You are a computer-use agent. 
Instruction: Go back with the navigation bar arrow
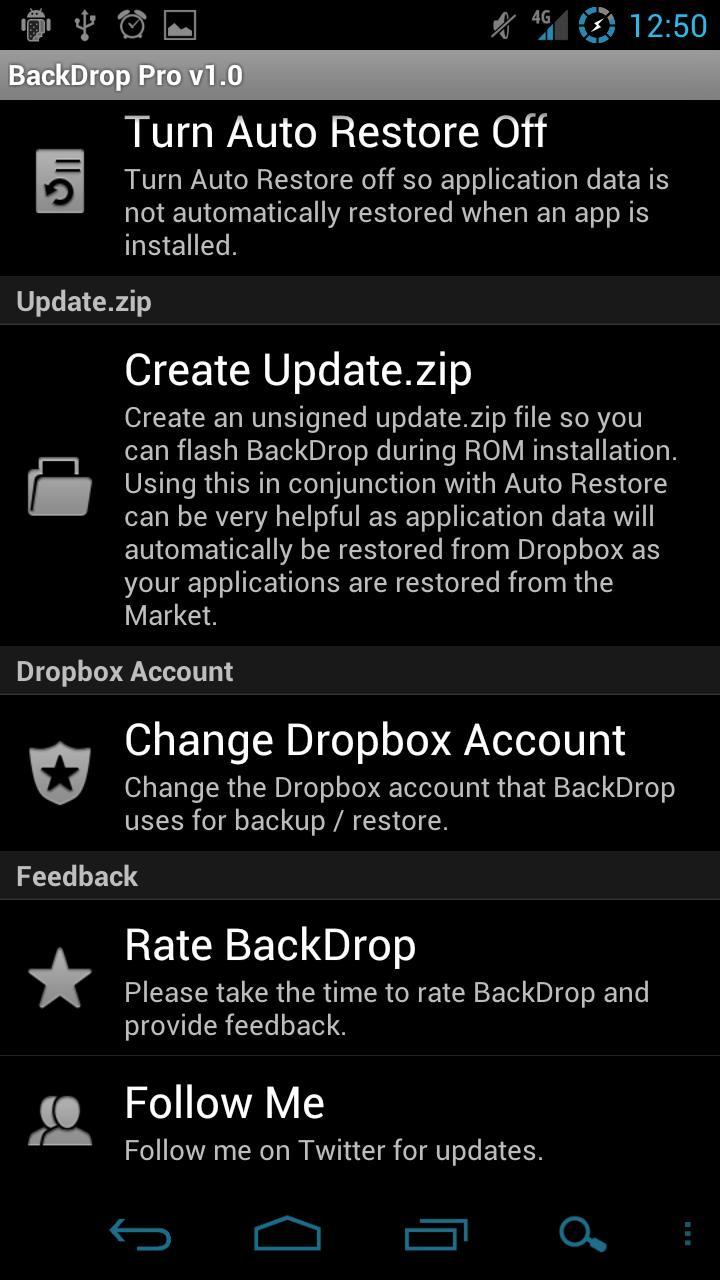point(140,1235)
